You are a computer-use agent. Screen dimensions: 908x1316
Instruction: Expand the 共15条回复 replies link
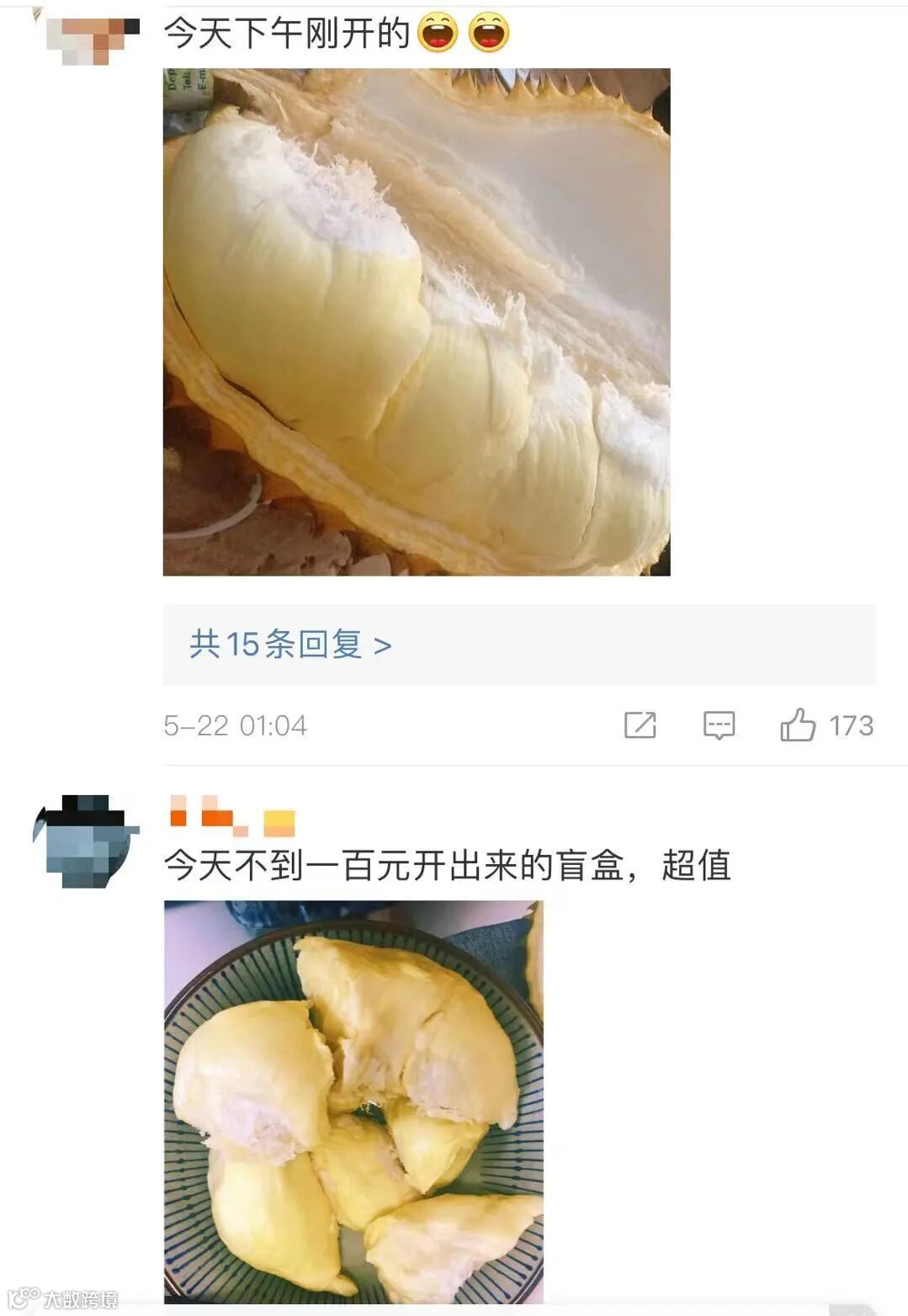(x=290, y=645)
